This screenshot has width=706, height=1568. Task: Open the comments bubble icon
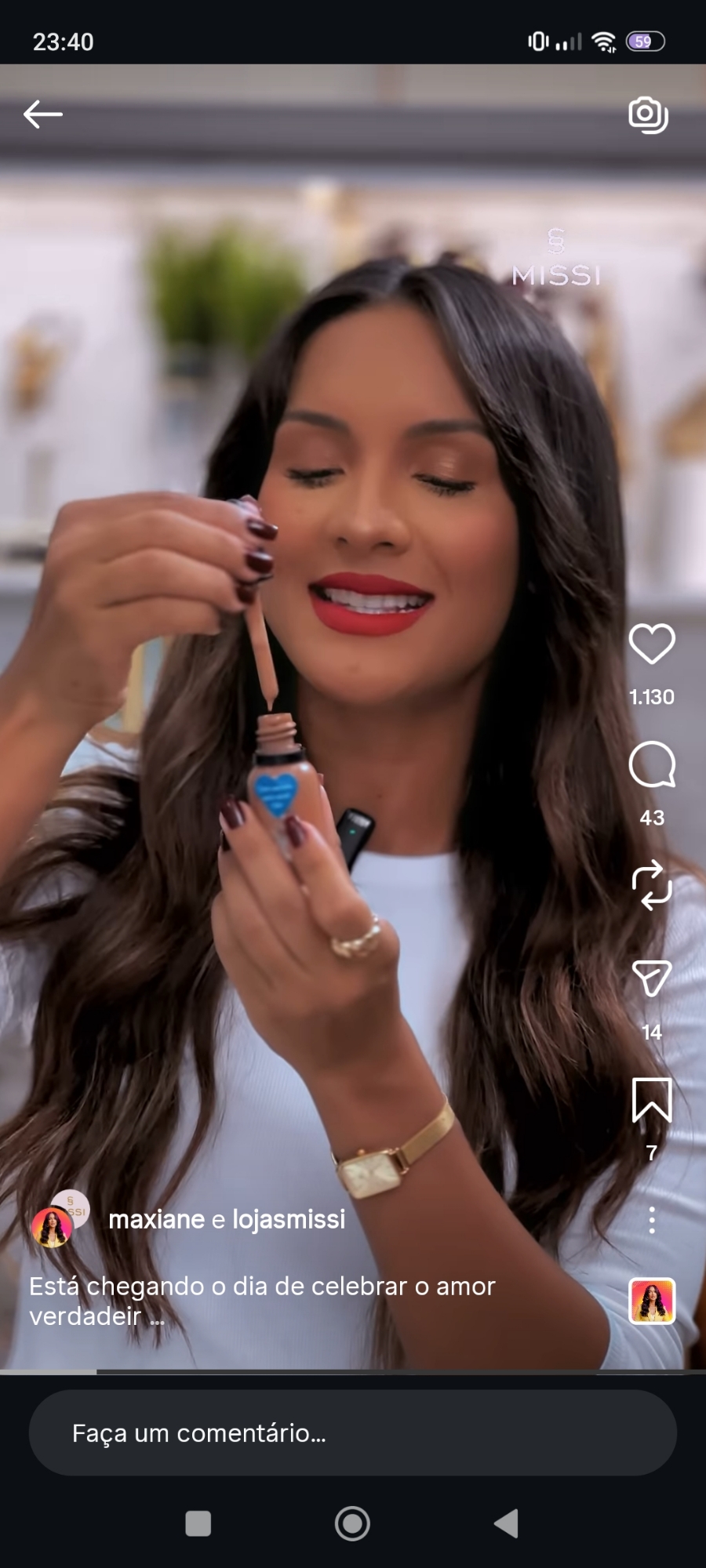click(652, 764)
